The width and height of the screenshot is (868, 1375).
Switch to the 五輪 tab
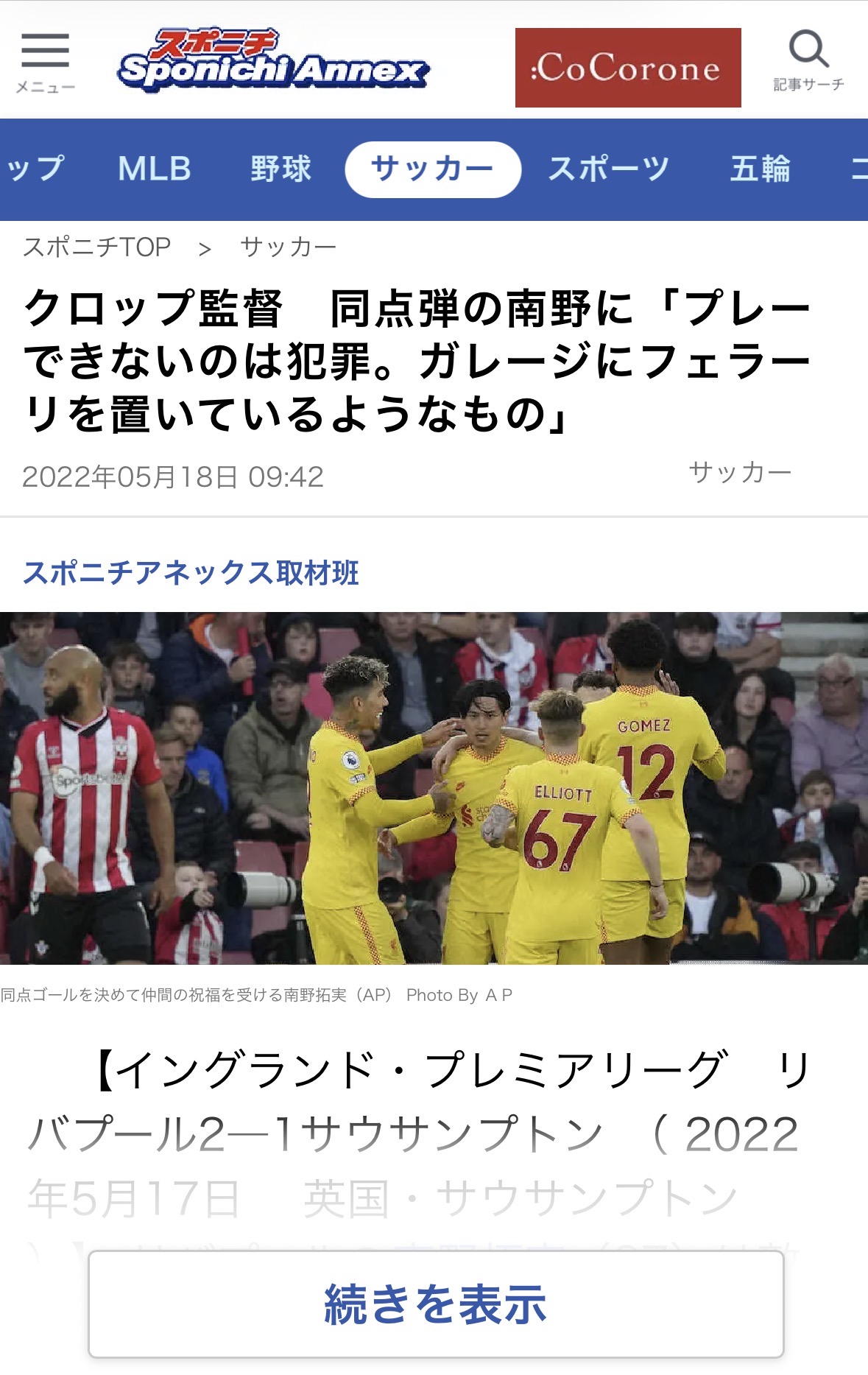click(x=761, y=169)
